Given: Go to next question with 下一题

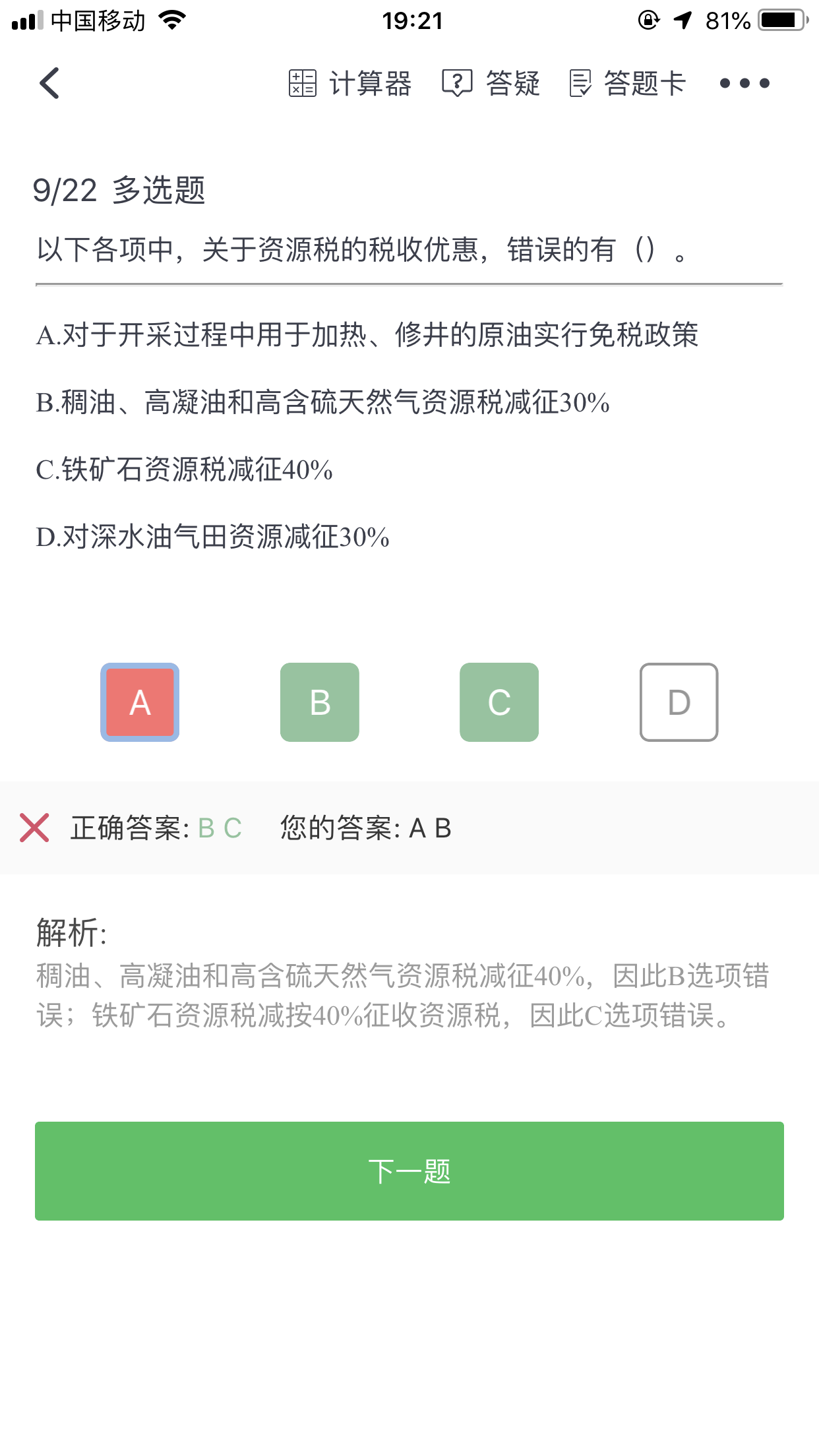Looking at the screenshot, I should coord(409,1171).
